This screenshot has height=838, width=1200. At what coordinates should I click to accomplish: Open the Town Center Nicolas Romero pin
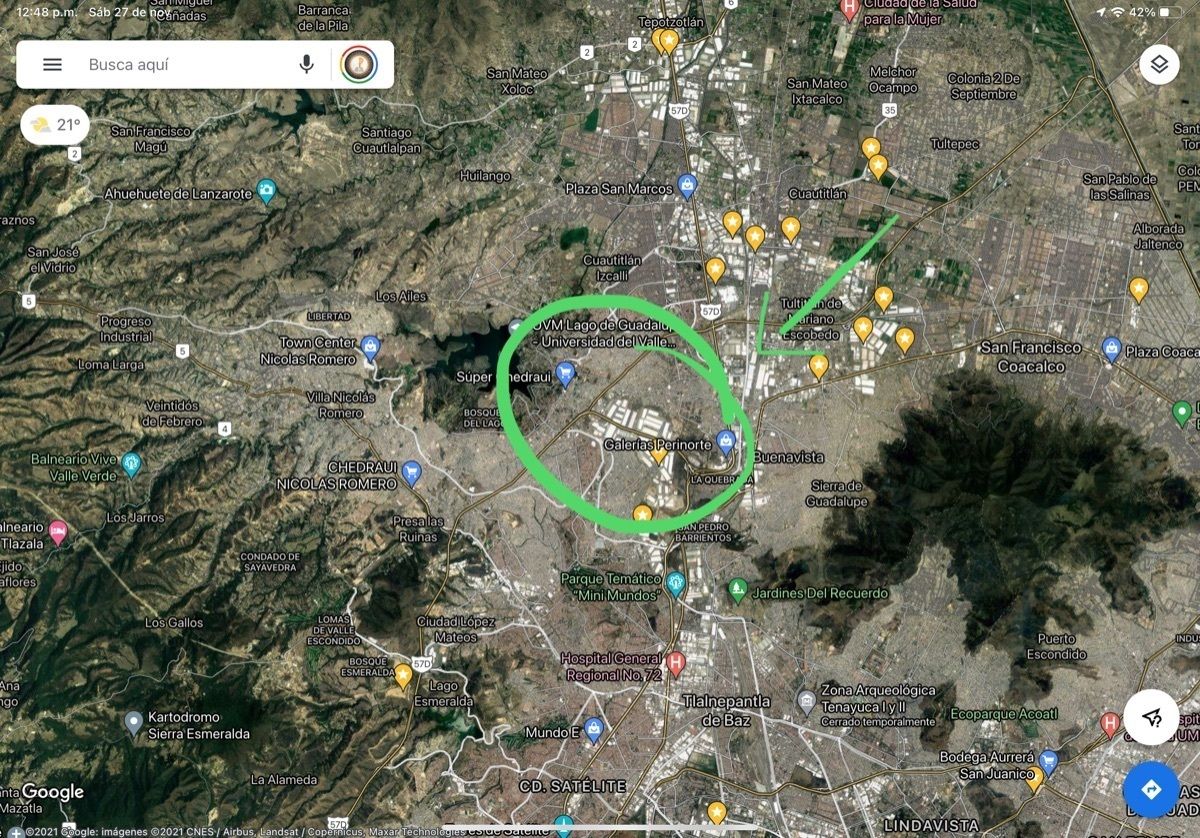coord(371,347)
